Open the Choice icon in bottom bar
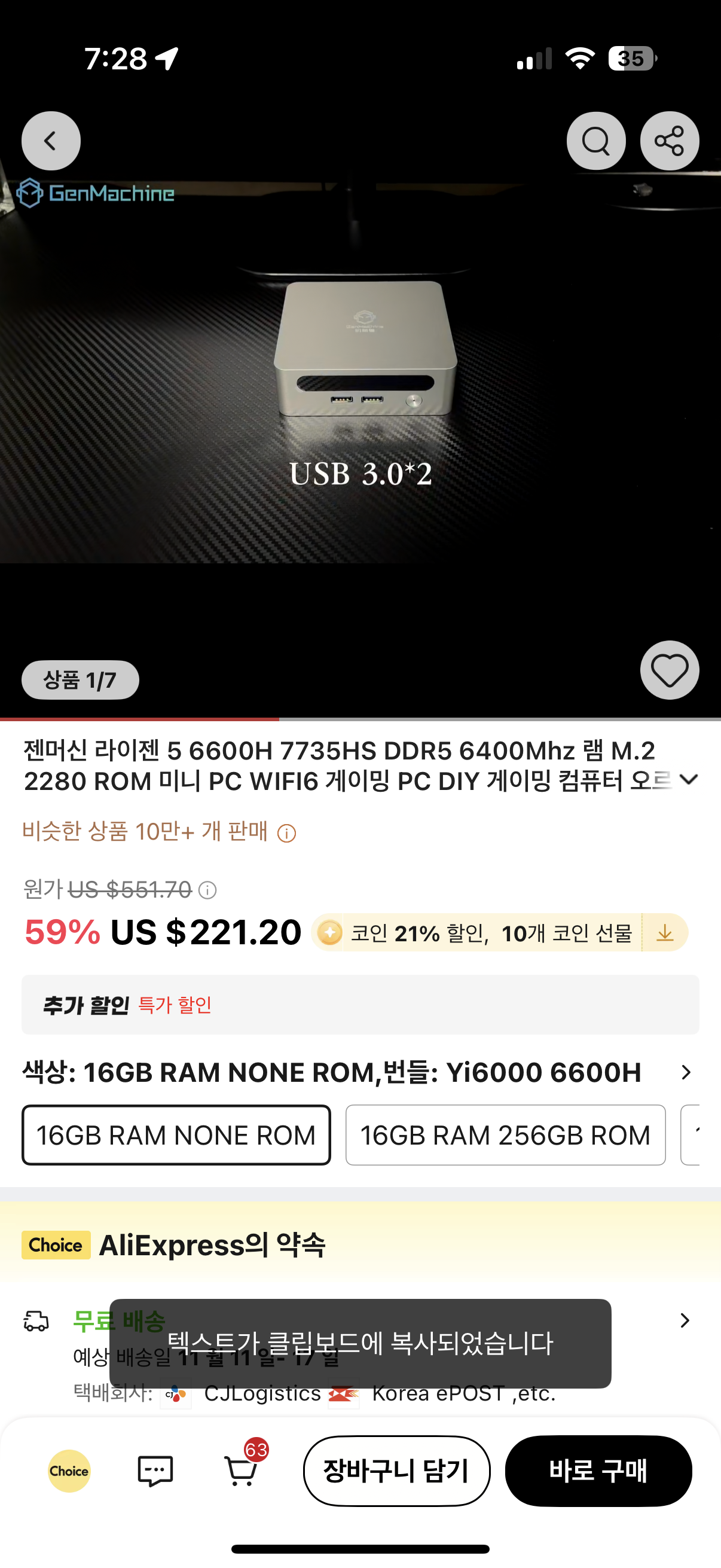 69,1471
